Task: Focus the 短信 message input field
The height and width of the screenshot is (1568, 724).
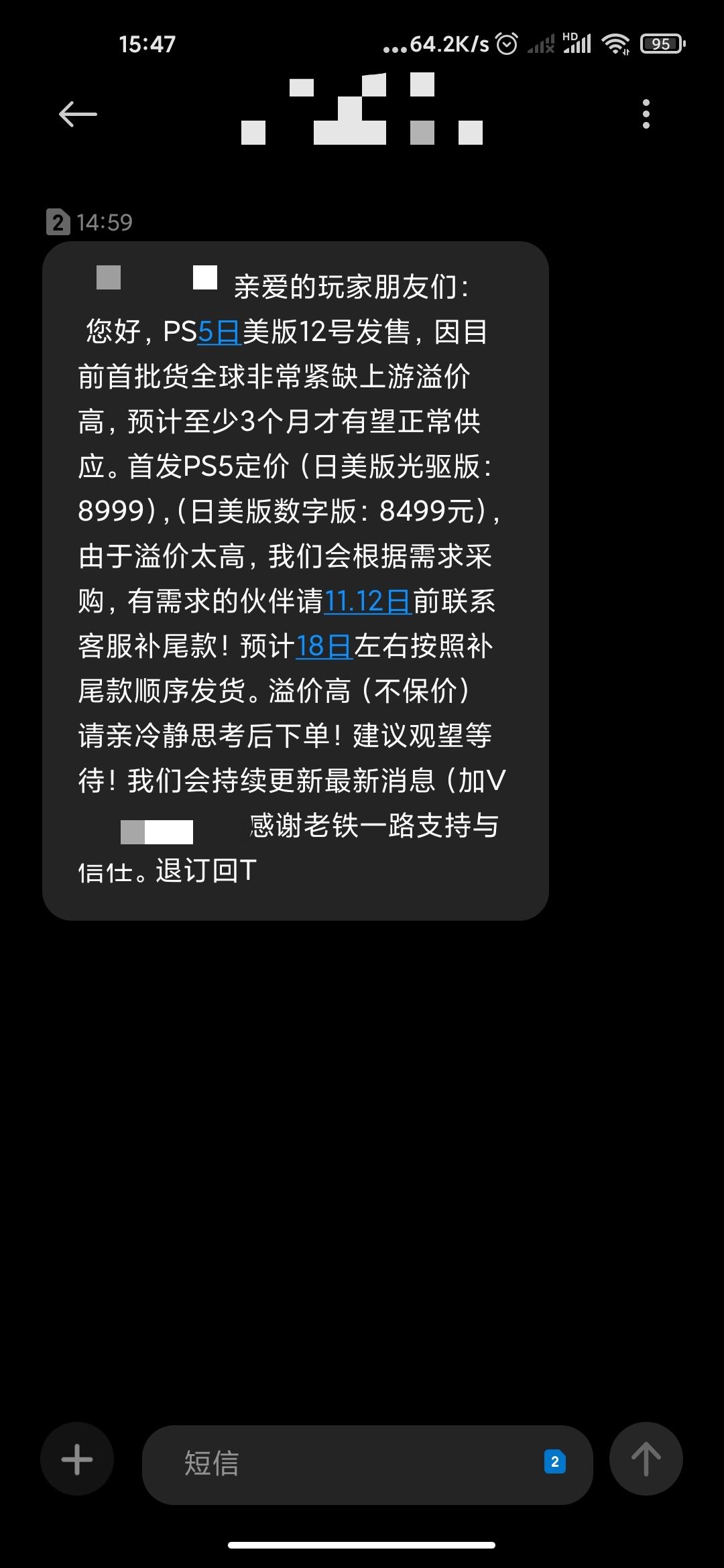Action: coord(367,1462)
